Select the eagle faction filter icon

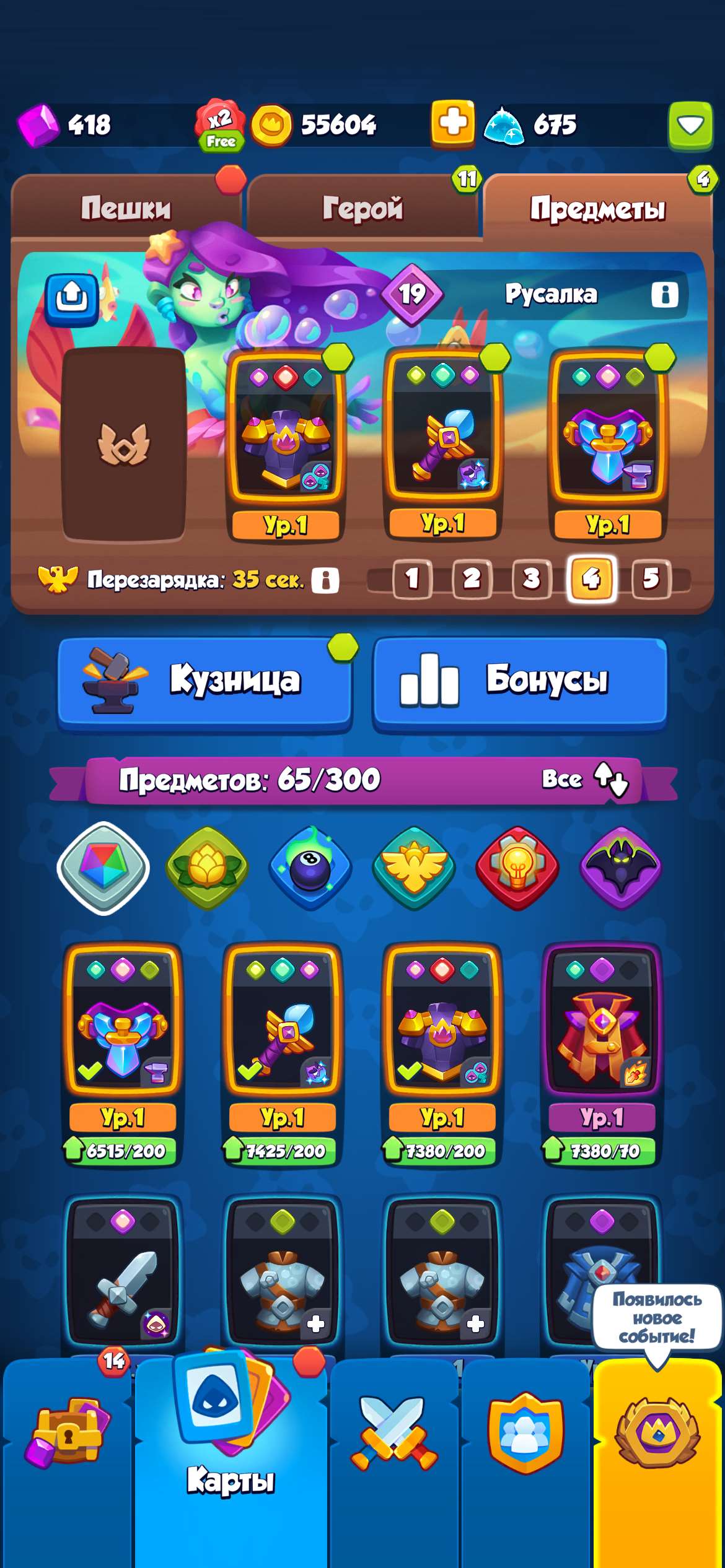click(414, 869)
